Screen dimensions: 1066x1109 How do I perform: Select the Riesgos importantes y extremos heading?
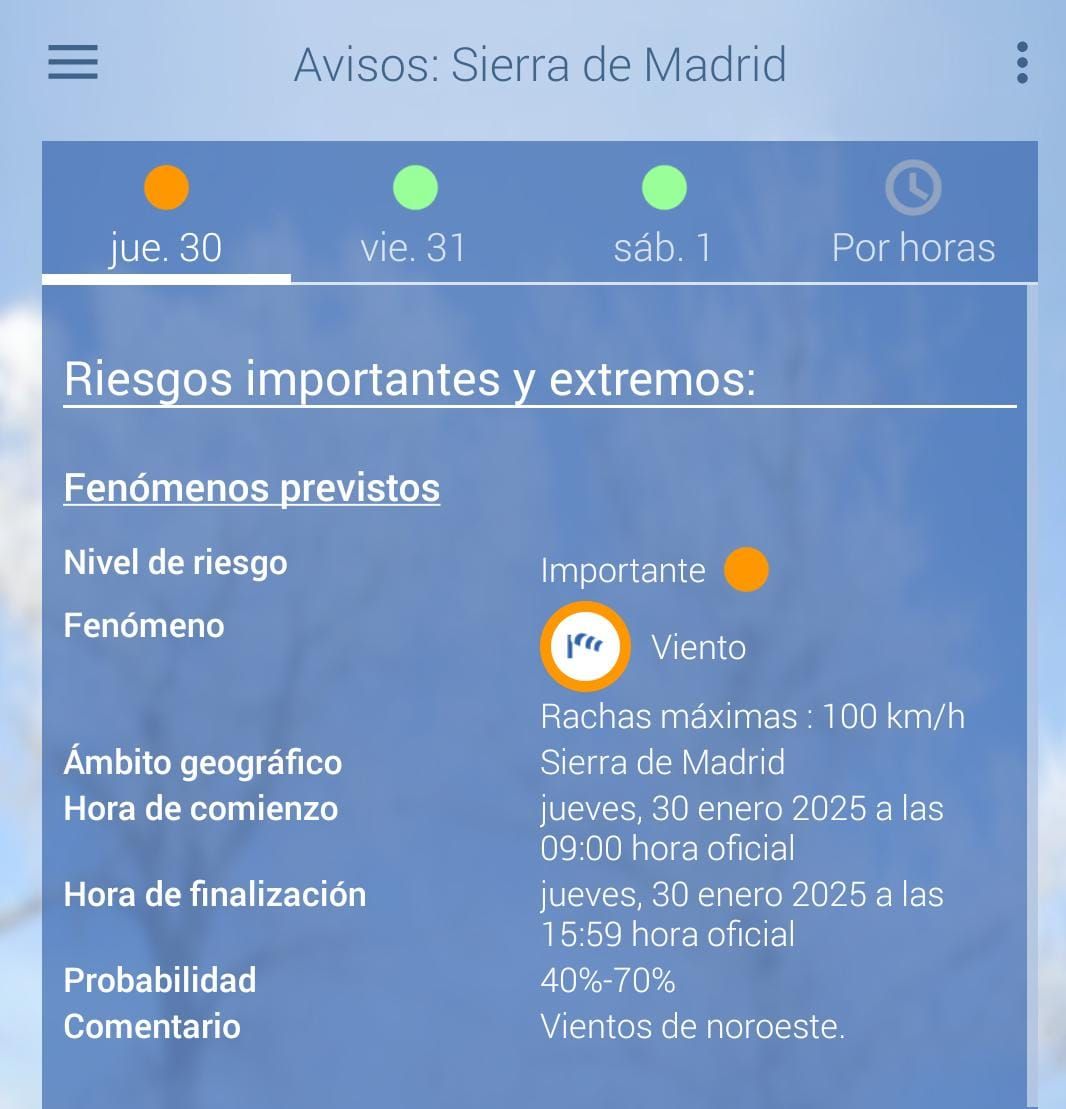point(407,377)
